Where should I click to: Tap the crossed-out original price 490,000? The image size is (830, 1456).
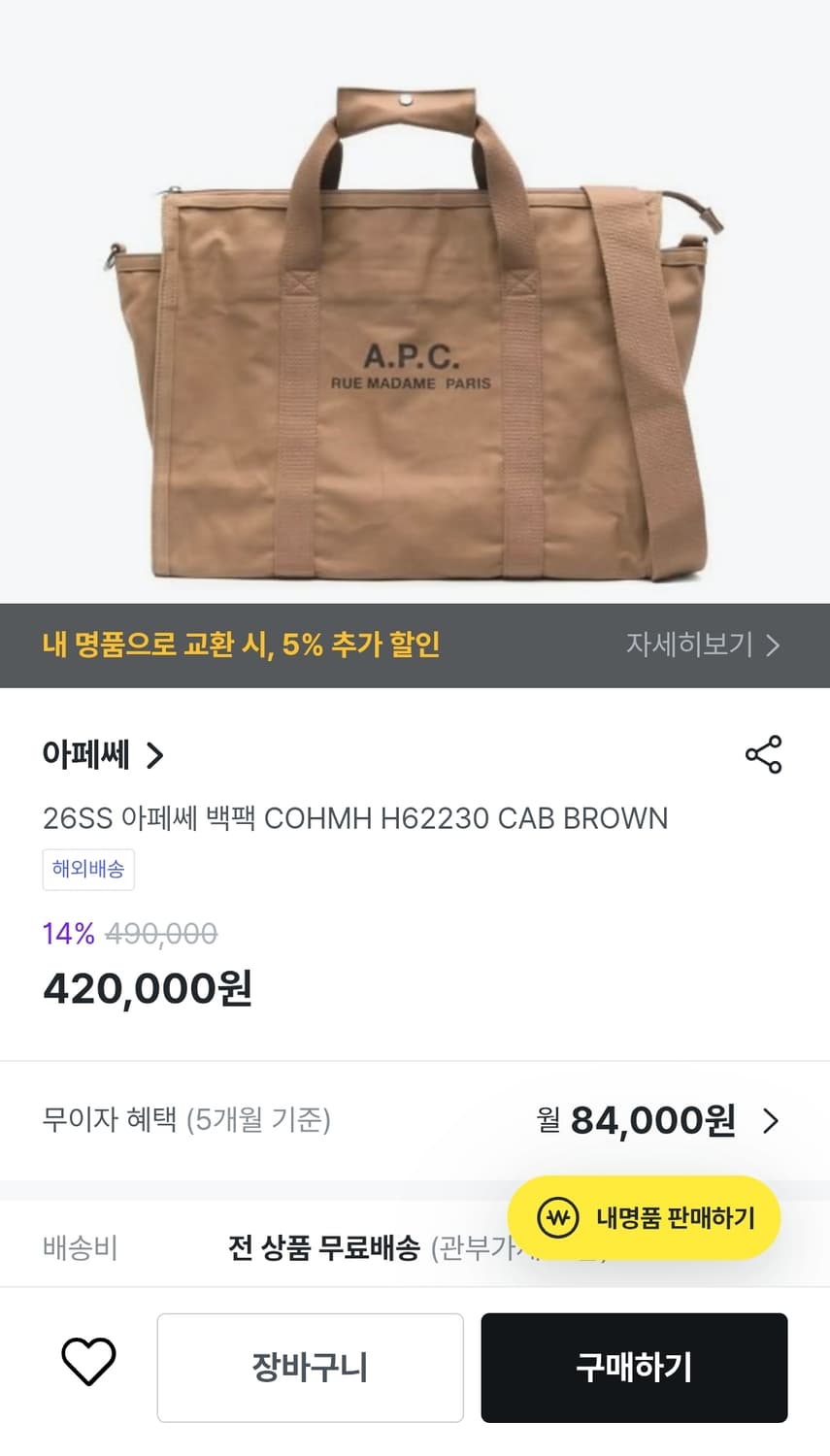click(x=161, y=933)
